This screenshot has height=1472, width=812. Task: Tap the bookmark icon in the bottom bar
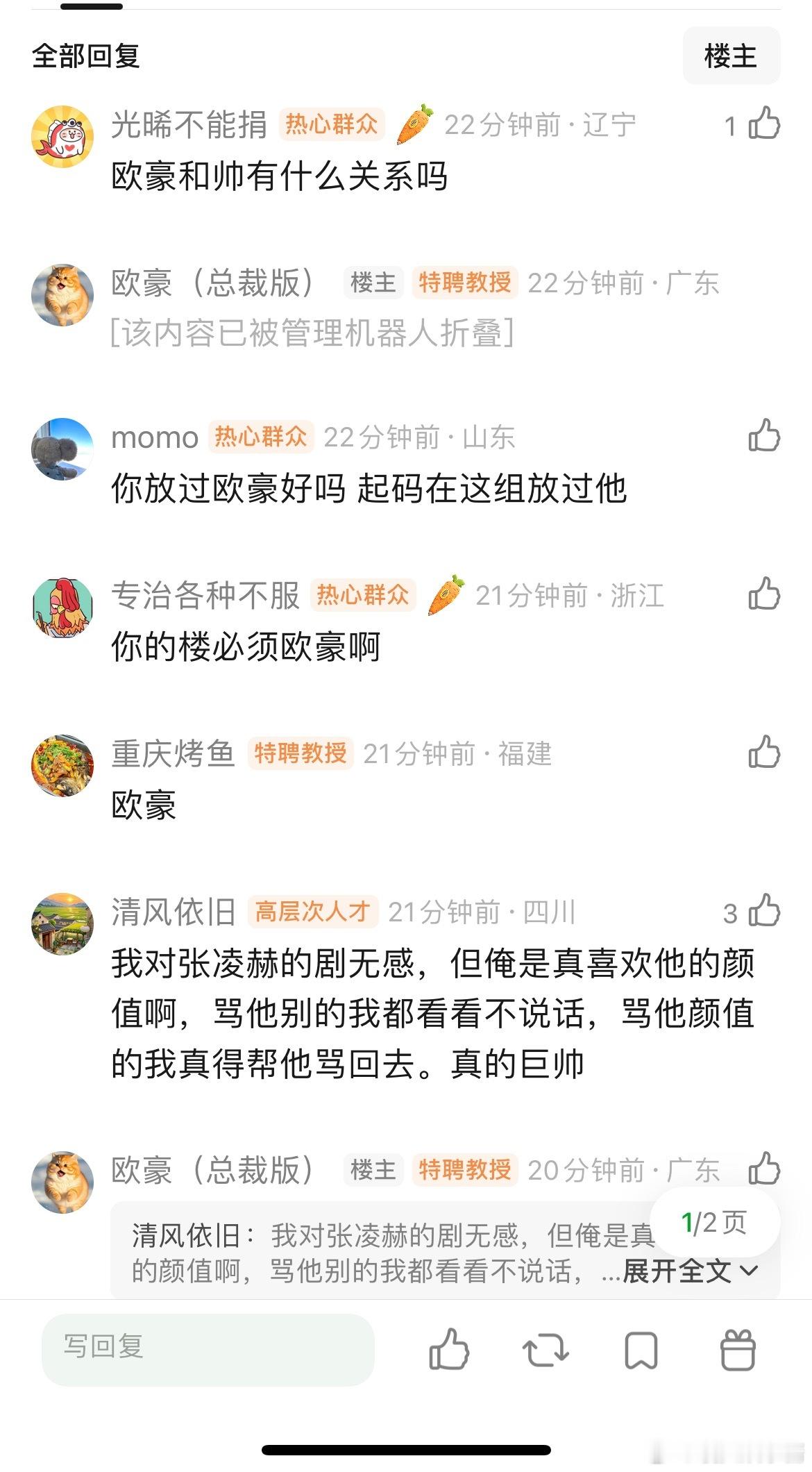coord(642,1350)
